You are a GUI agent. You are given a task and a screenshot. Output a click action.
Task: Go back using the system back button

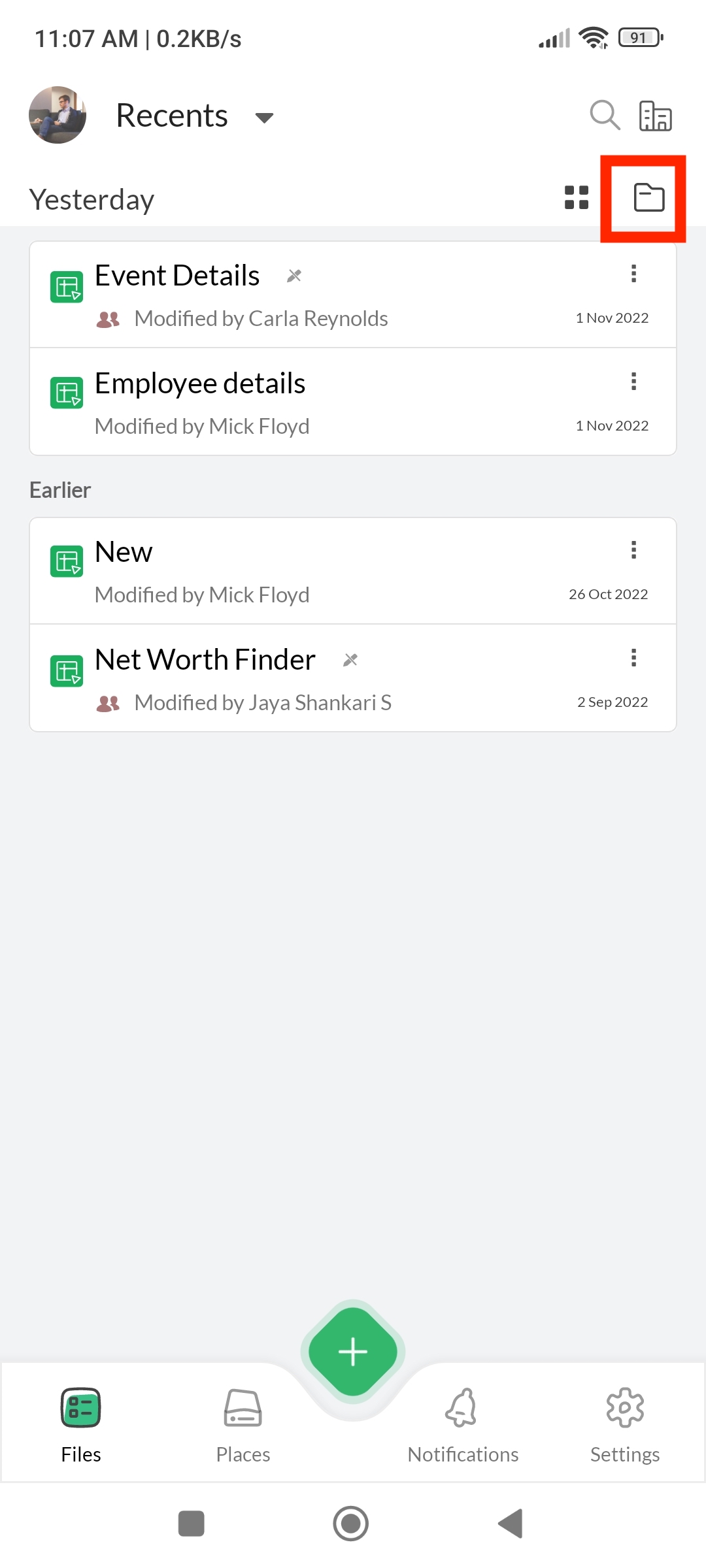[511, 1524]
